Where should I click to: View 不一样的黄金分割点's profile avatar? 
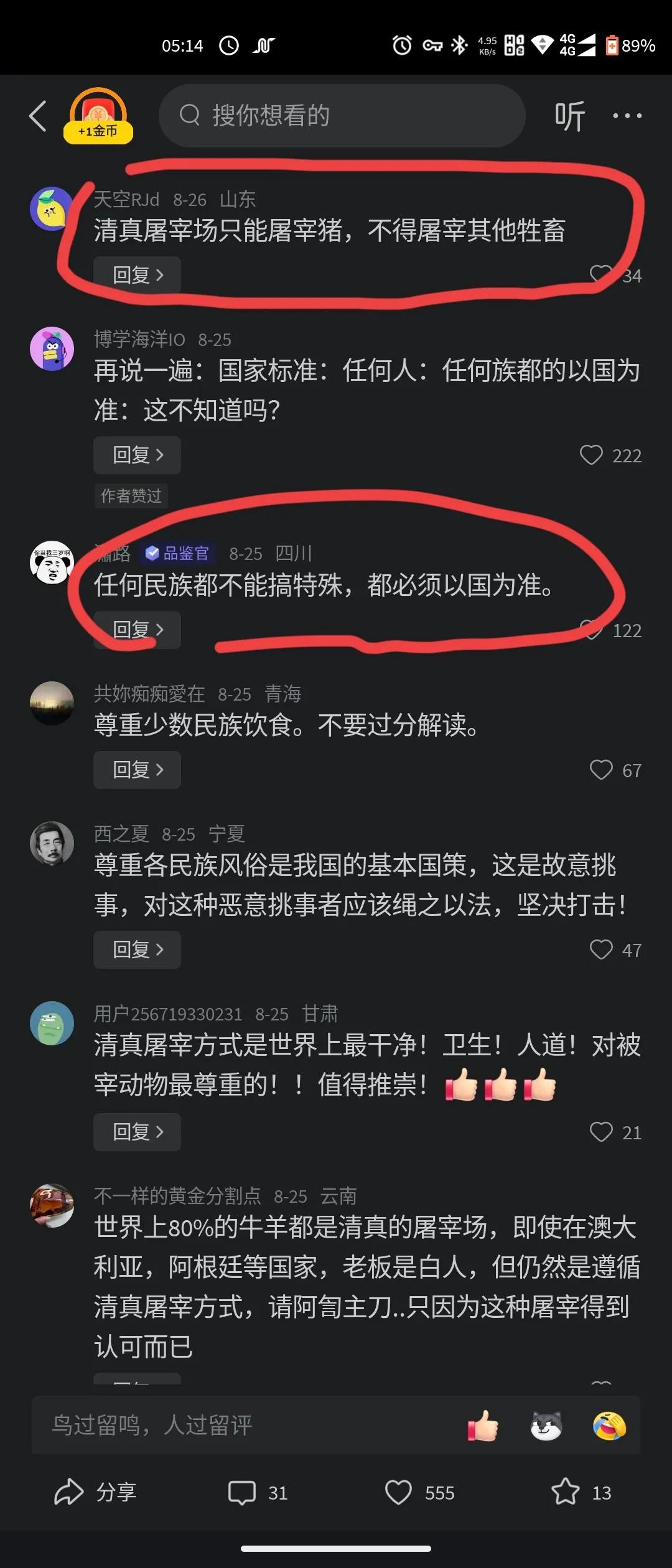[x=52, y=1205]
